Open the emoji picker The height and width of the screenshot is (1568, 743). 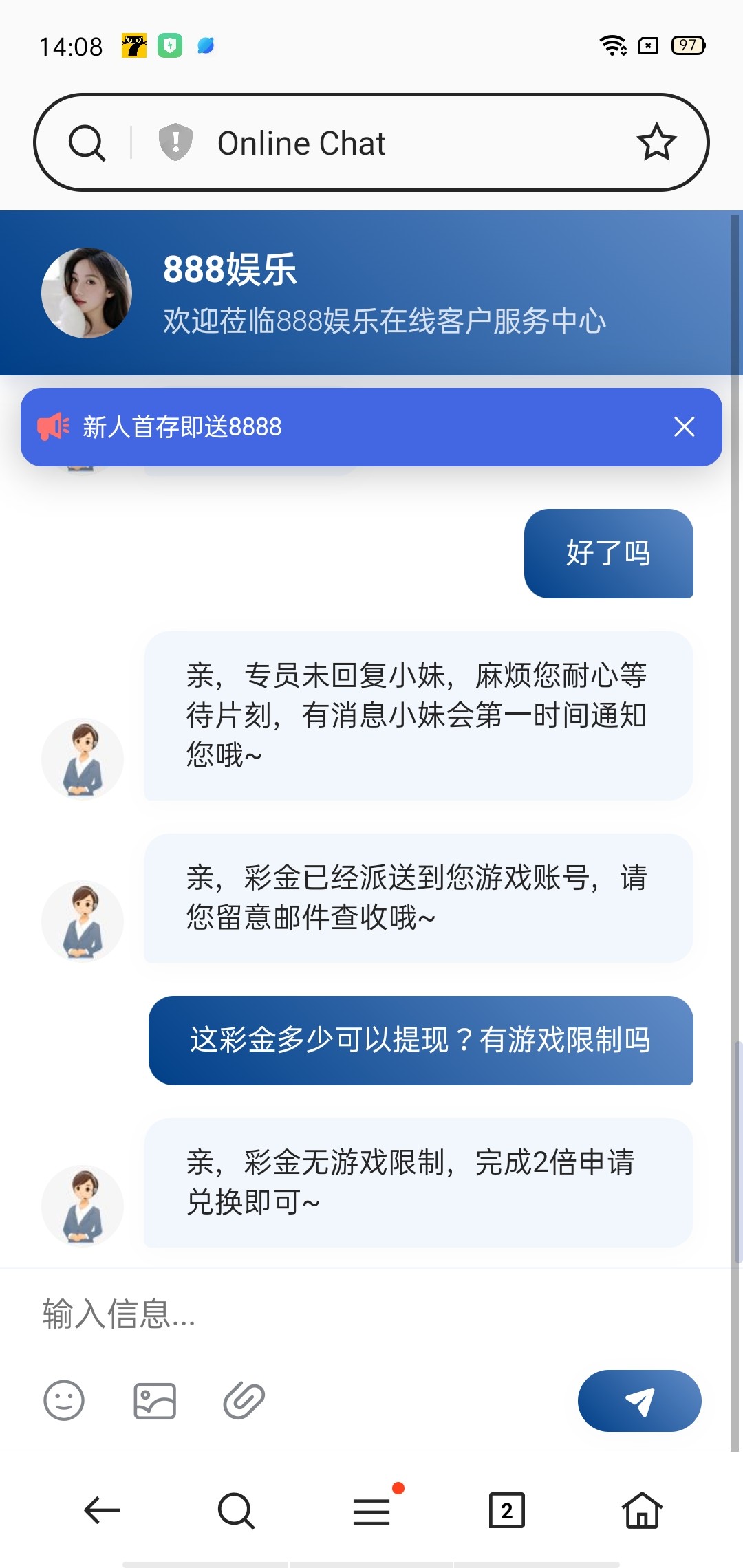pyautogui.click(x=64, y=1401)
